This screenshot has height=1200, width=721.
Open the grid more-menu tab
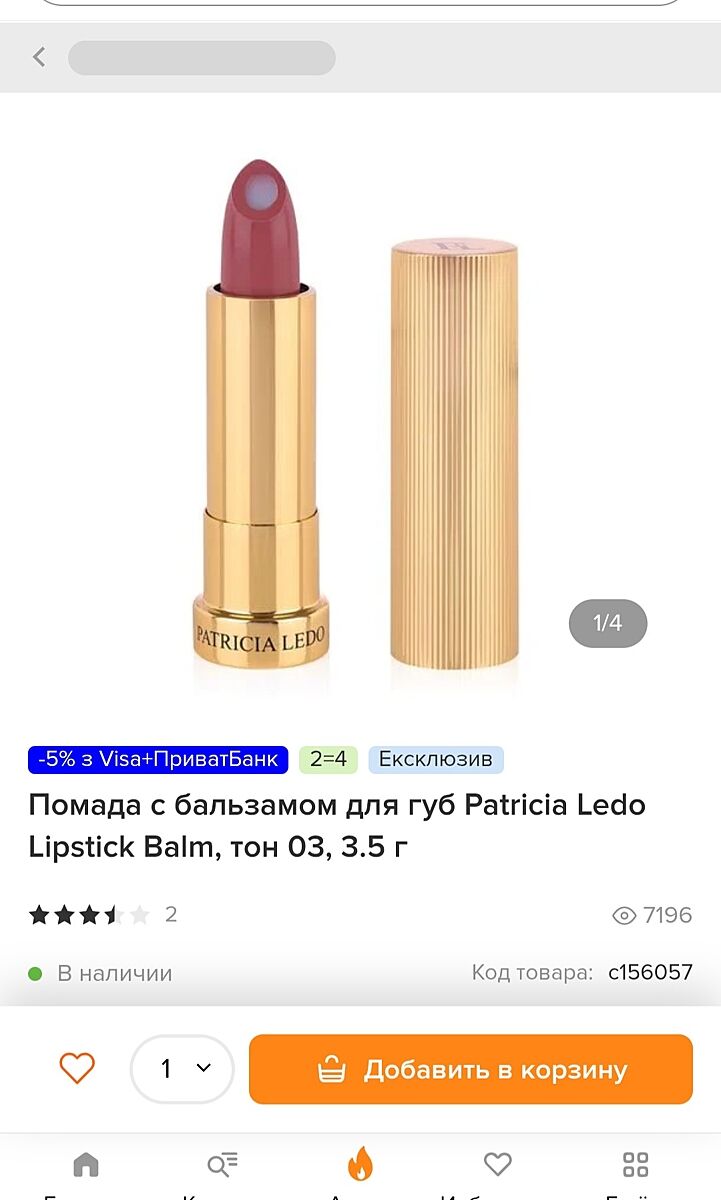635,1166
